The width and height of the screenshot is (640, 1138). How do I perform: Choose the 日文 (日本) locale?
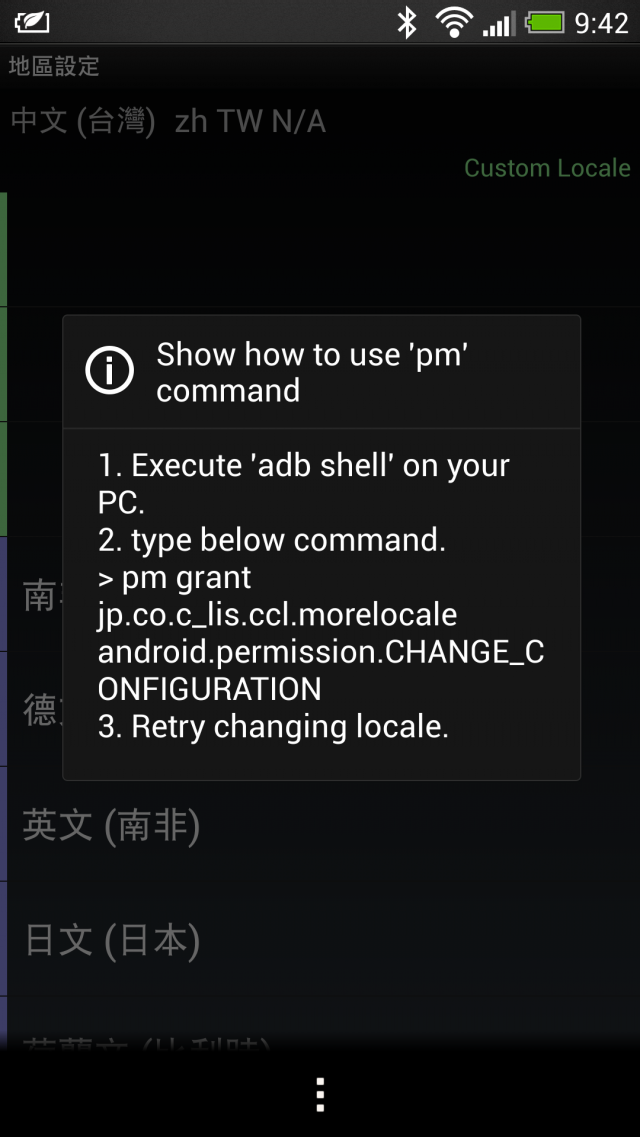tap(112, 940)
